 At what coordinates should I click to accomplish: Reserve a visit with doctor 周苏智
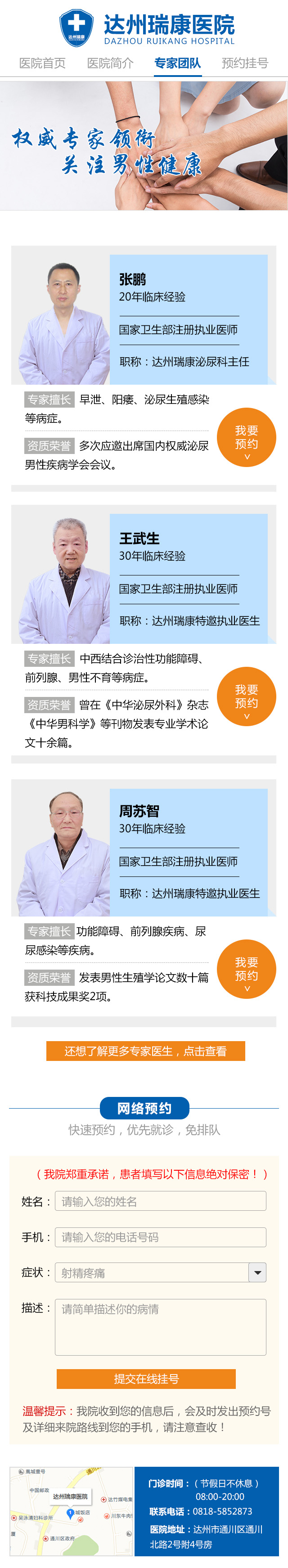click(246, 969)
